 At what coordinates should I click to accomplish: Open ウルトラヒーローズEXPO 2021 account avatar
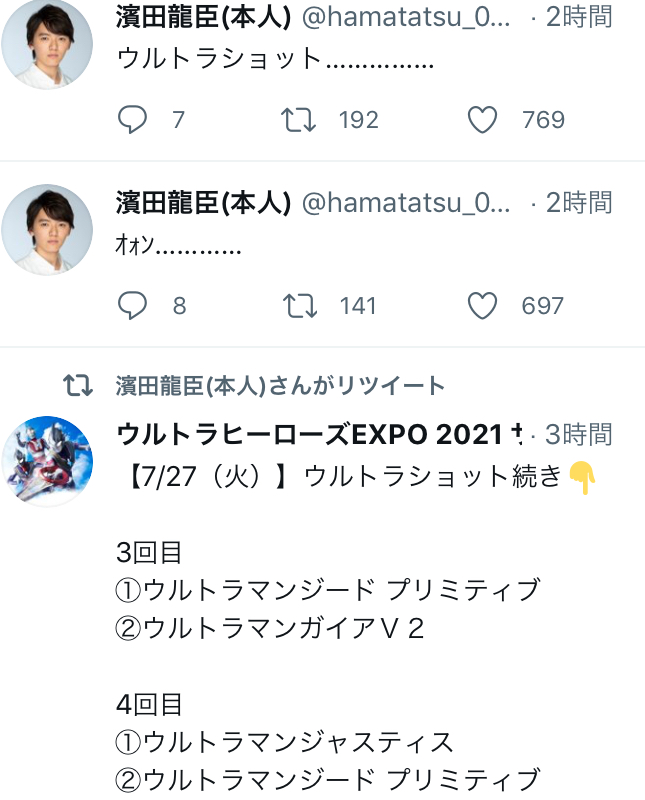click(47, 461)
